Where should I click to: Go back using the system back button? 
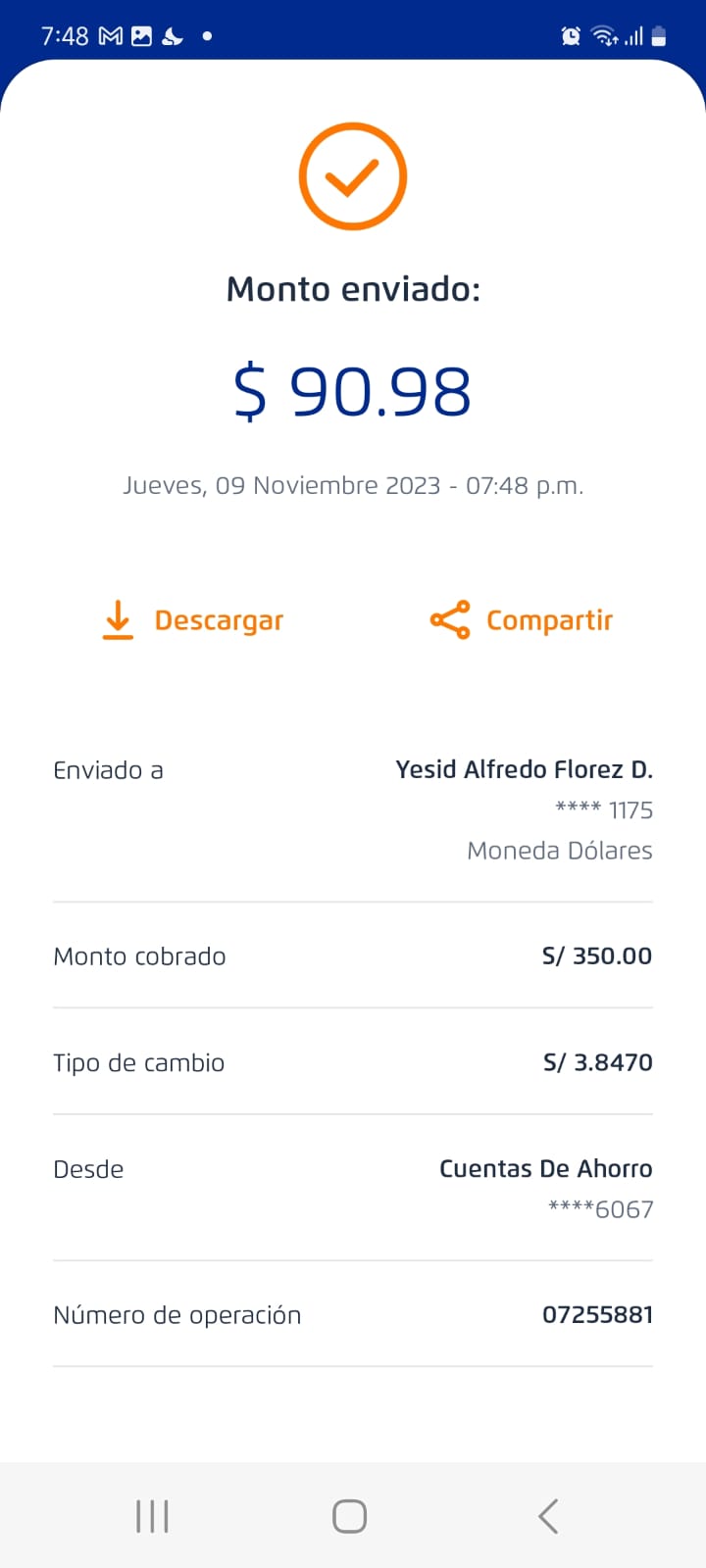tap(548, 1516)
